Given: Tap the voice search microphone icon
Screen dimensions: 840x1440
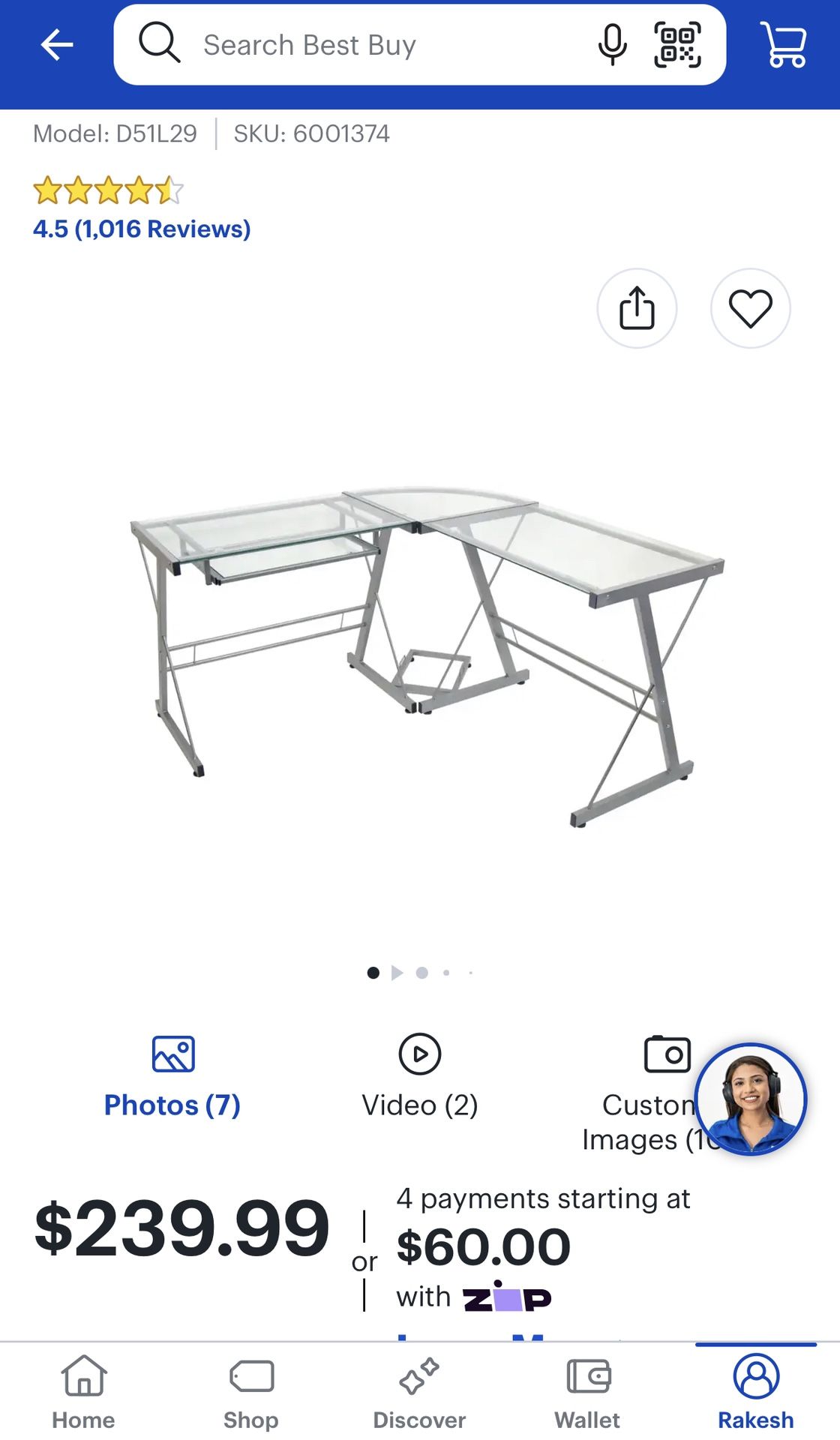Looking at the screenshot, I should (612, 44).
